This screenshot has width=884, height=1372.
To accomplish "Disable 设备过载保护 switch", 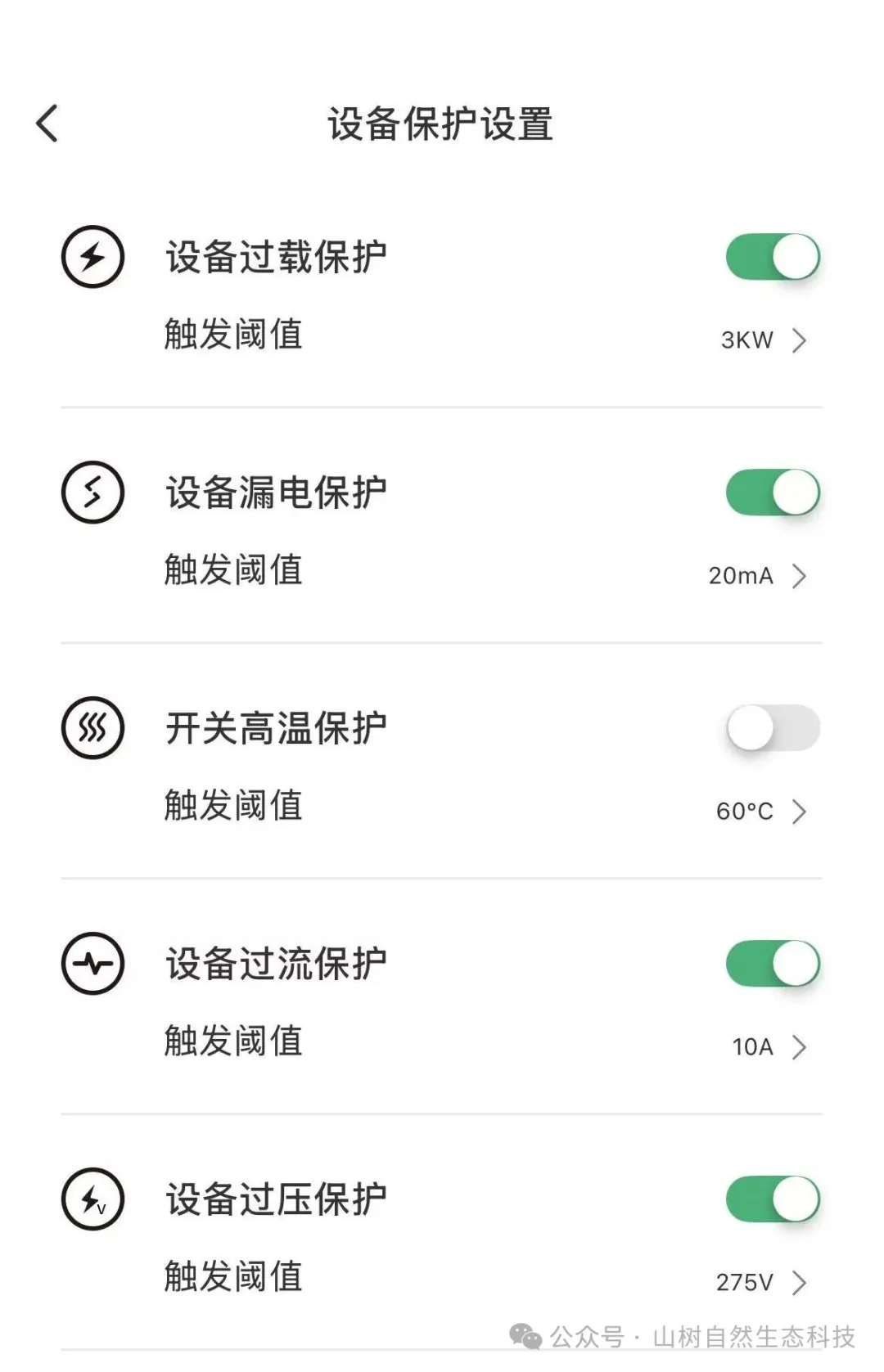I will (772, 258).
